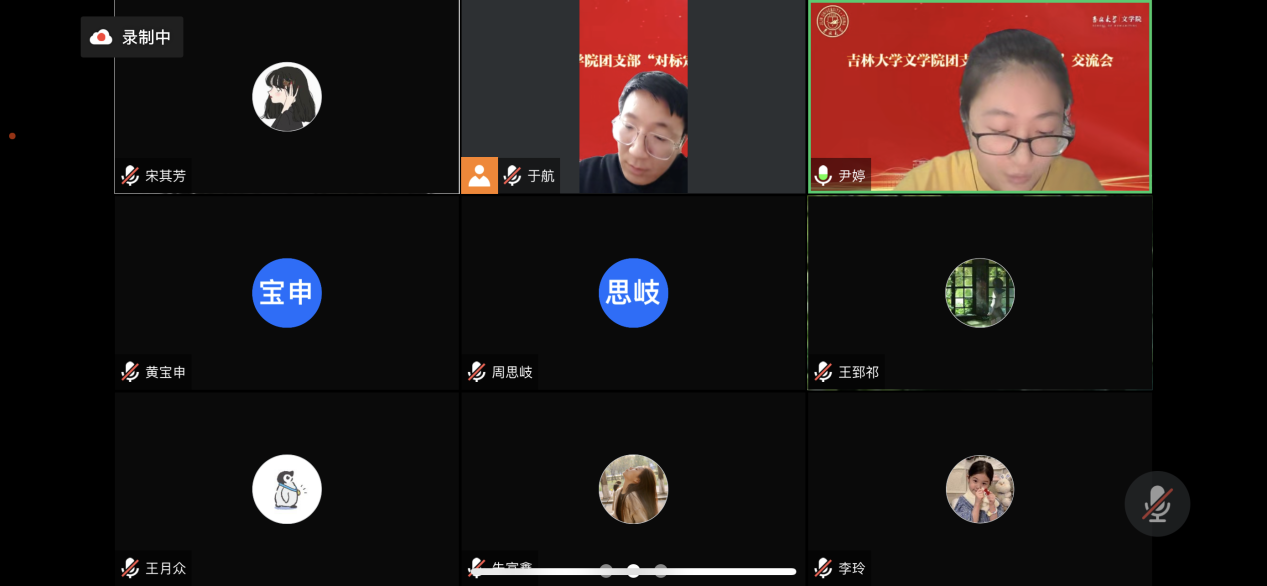1267x586 pixels.
Task: Select 王郅祁's participant tile
Action: [x=979, y=293]
